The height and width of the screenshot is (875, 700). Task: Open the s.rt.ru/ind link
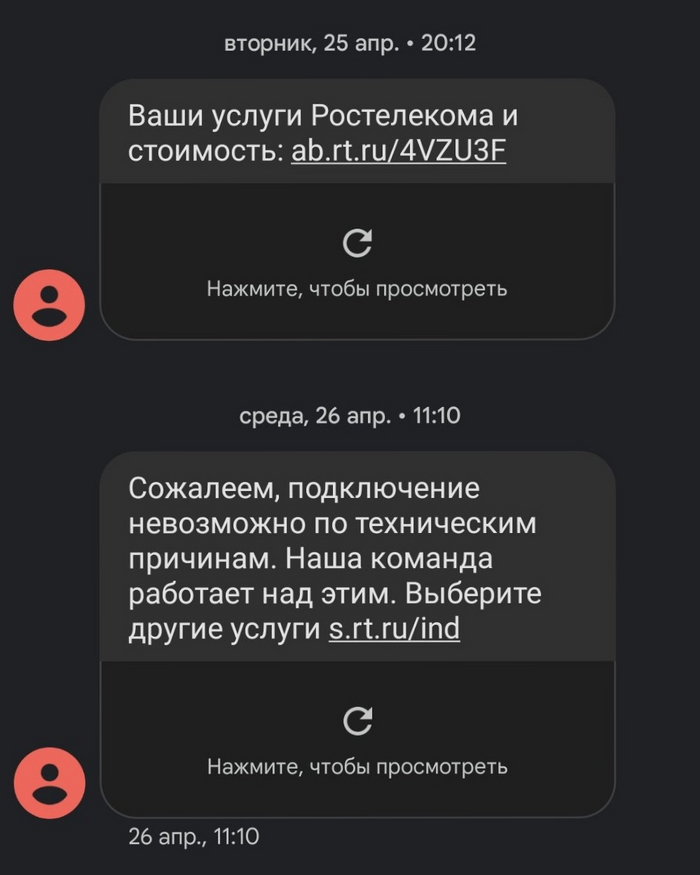(394, 632)
